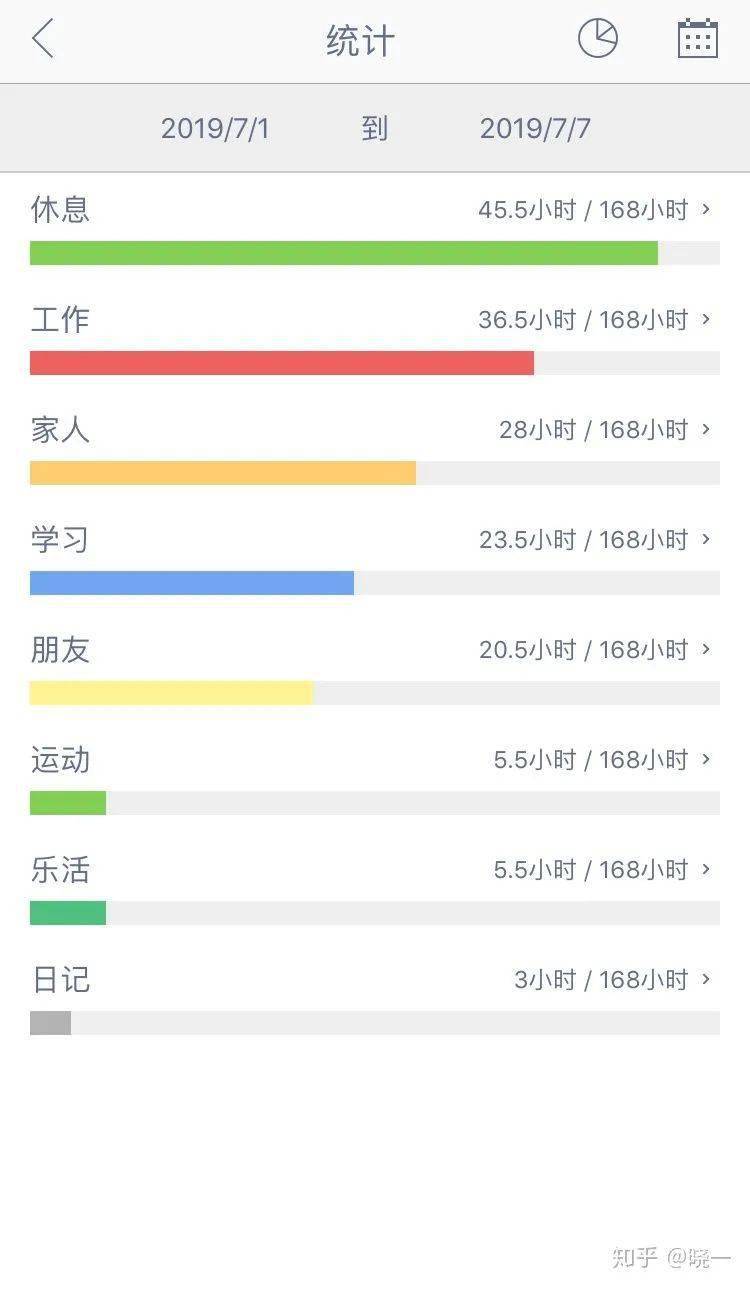Select the 朋友 row
The image size is (750, 1289).
click(x=375, y=667)
